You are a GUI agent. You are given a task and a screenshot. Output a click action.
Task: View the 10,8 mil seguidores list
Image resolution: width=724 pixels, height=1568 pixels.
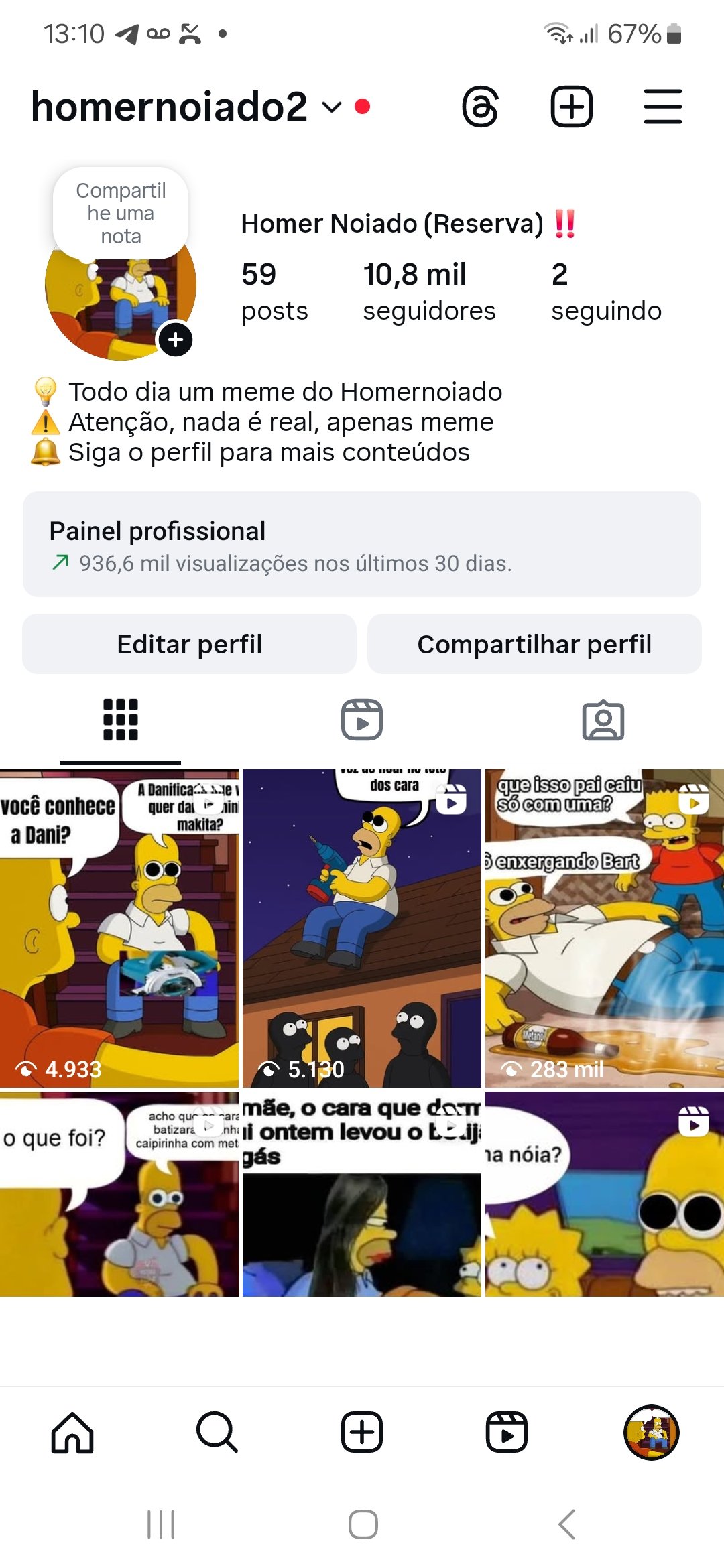pyautogui.click(x=429, y=291)
